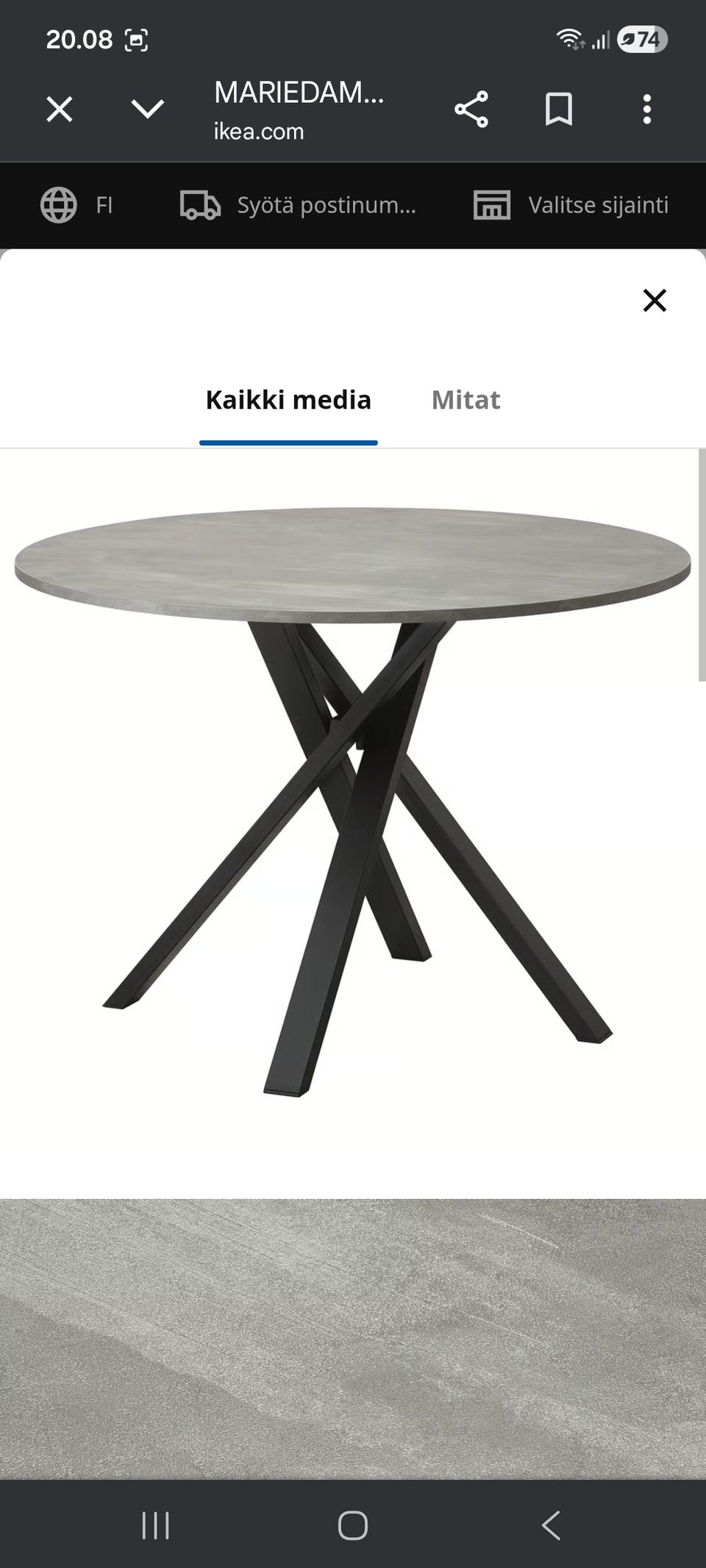Minimize the tab with the down chevron
This screenshot has height=1568, width=706.
(x=147, y=110)
